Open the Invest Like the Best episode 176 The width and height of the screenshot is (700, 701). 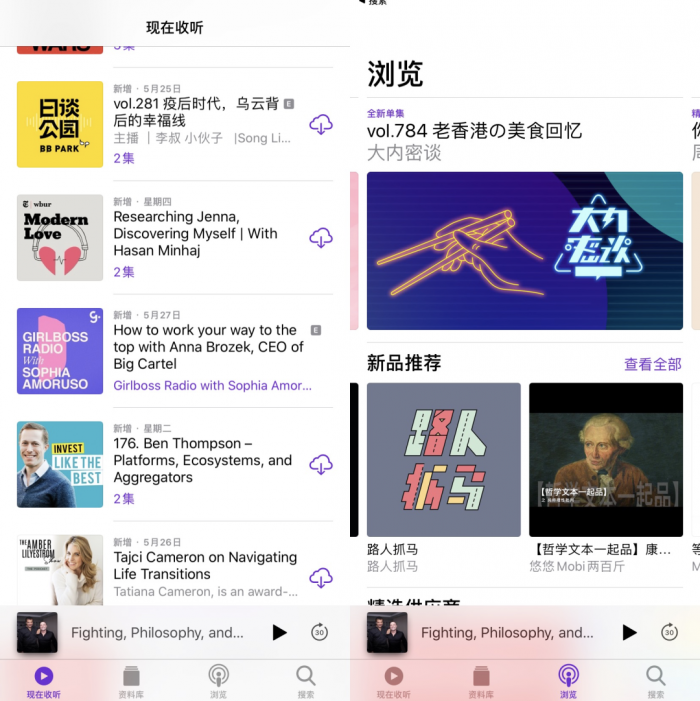click(x=202, y=460)
